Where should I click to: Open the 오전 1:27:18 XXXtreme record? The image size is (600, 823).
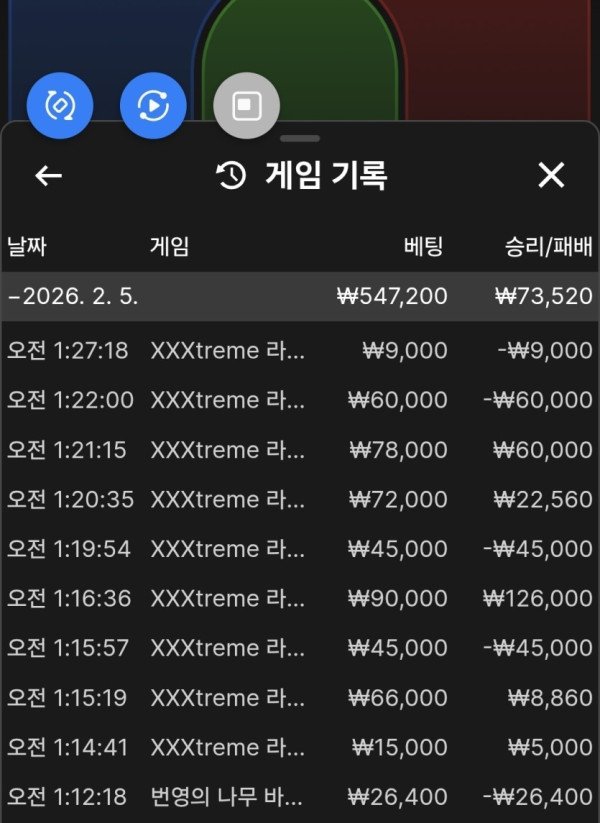pyautogui.click(x=300, y=350)
